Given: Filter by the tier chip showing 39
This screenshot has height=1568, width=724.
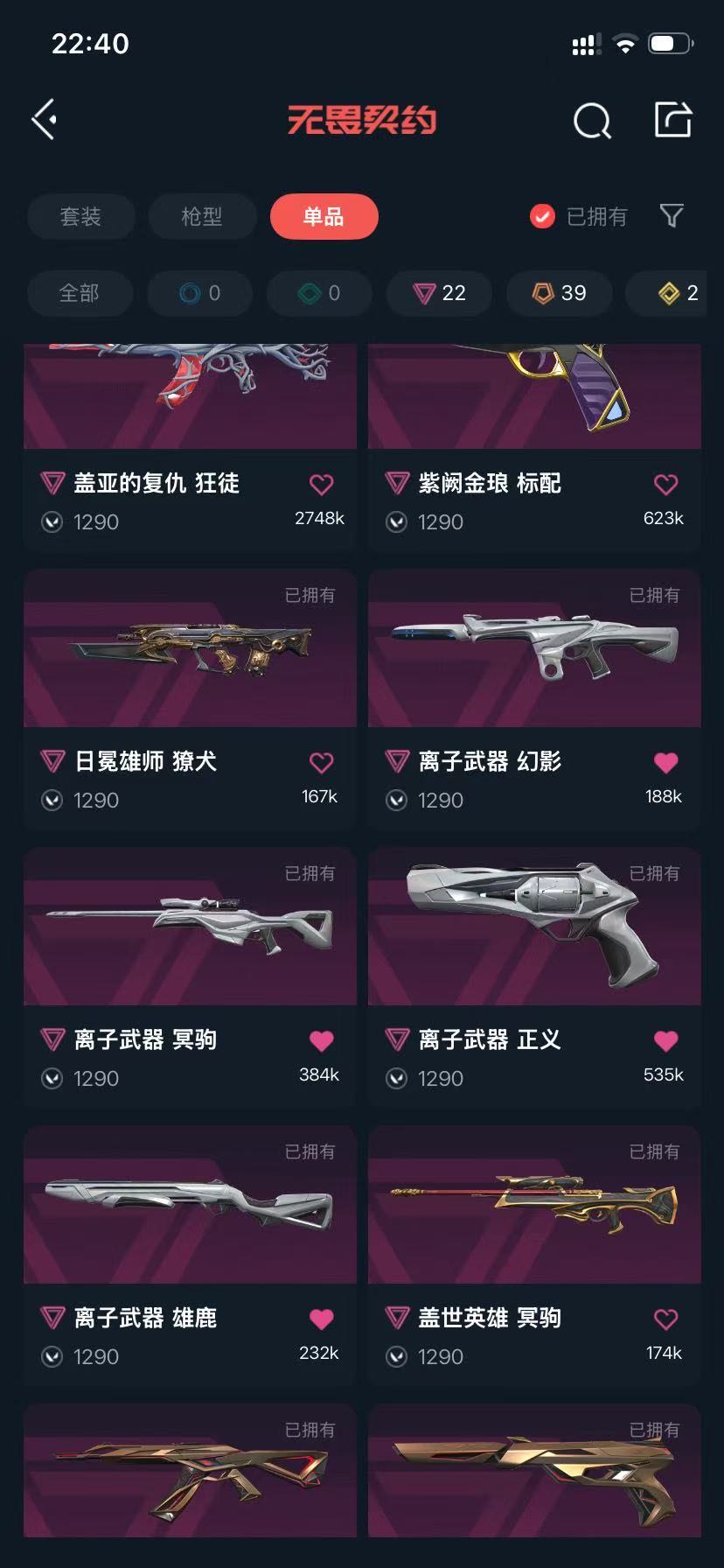Looking at the screenshot, I should click(560, 293).
